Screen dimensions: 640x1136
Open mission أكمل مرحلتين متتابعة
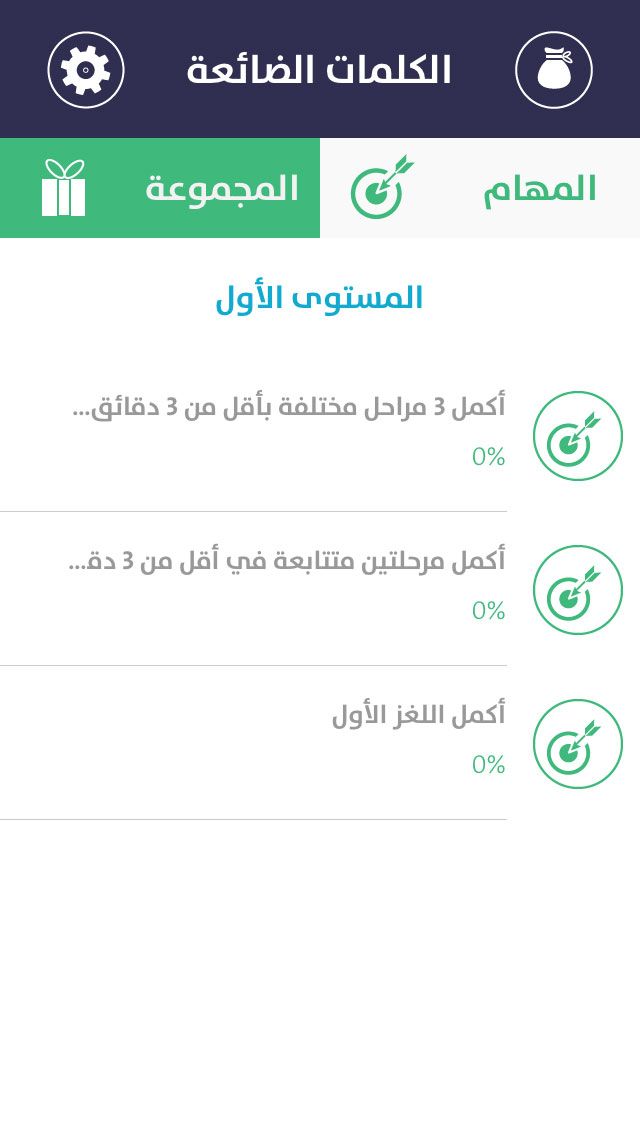point(290,586)
